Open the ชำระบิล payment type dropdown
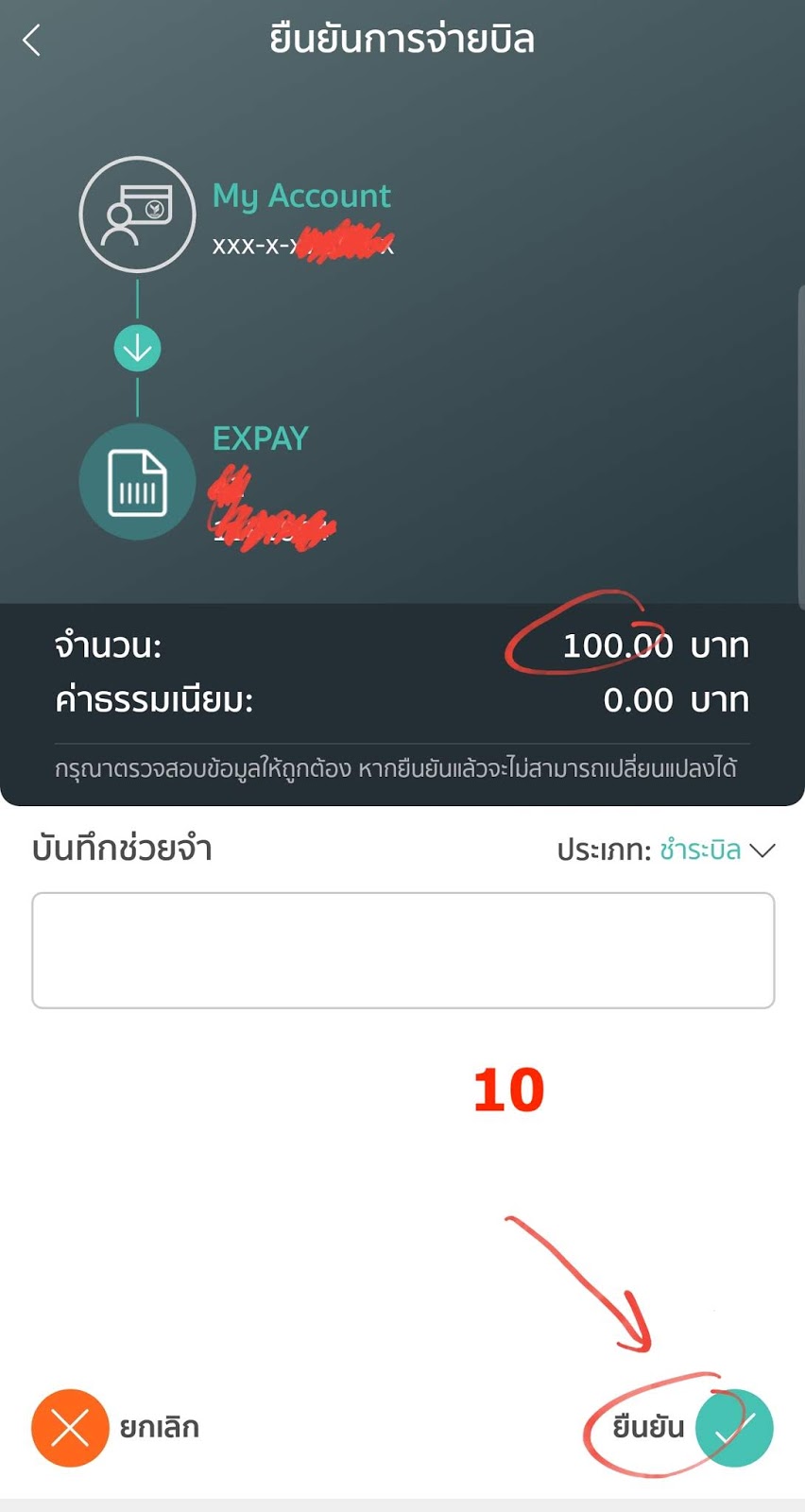Image resolution: width=805 pixels, height=1512 pixels. [700, 850]
